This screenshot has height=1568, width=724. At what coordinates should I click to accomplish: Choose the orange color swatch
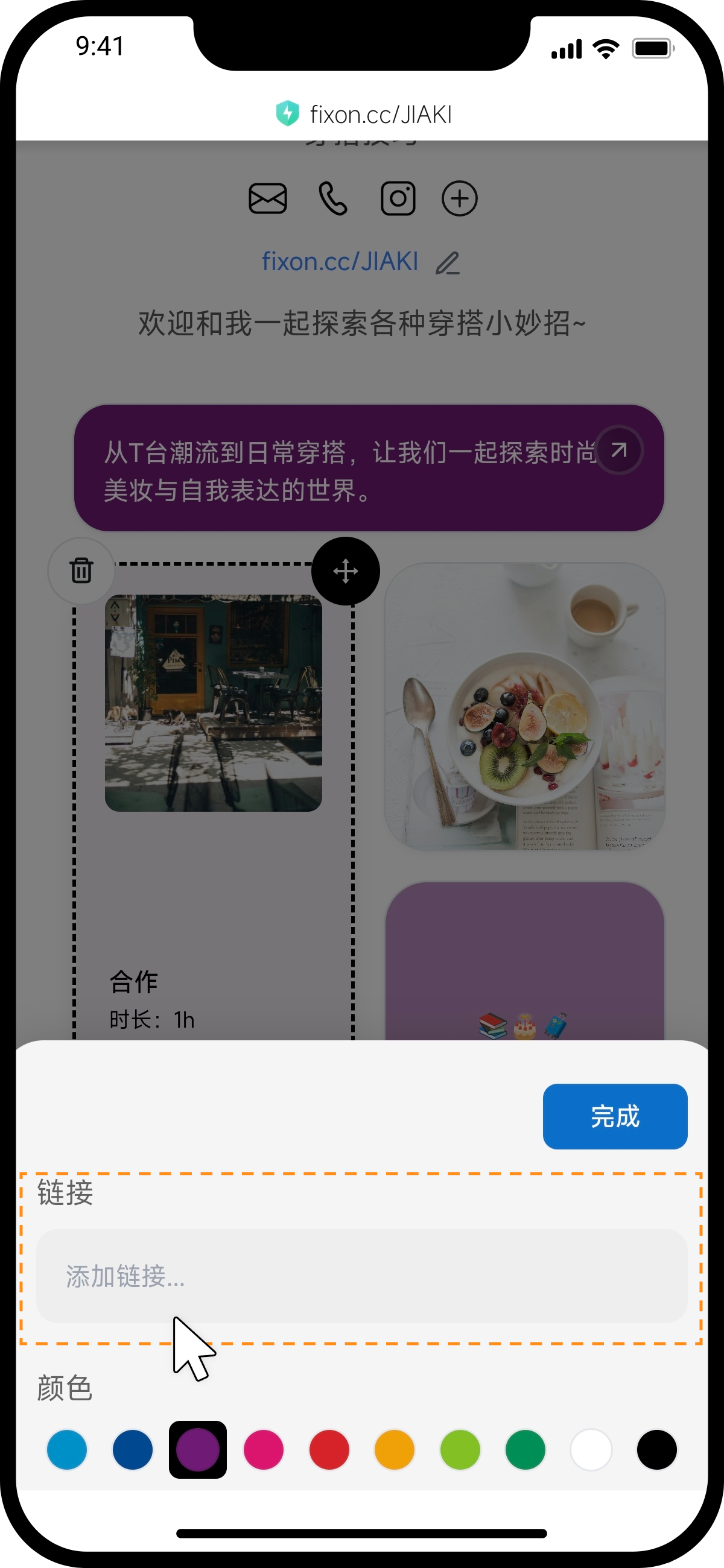(395, 1449)
